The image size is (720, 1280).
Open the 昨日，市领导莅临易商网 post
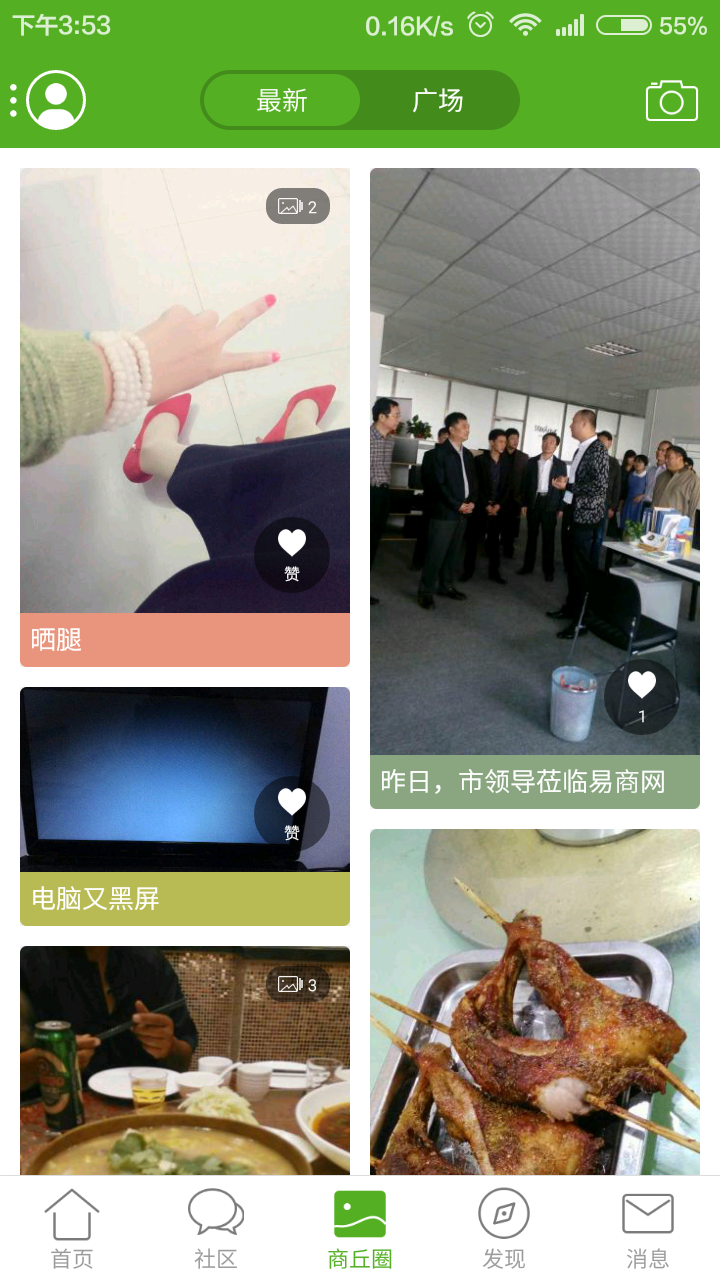(535, 488)
